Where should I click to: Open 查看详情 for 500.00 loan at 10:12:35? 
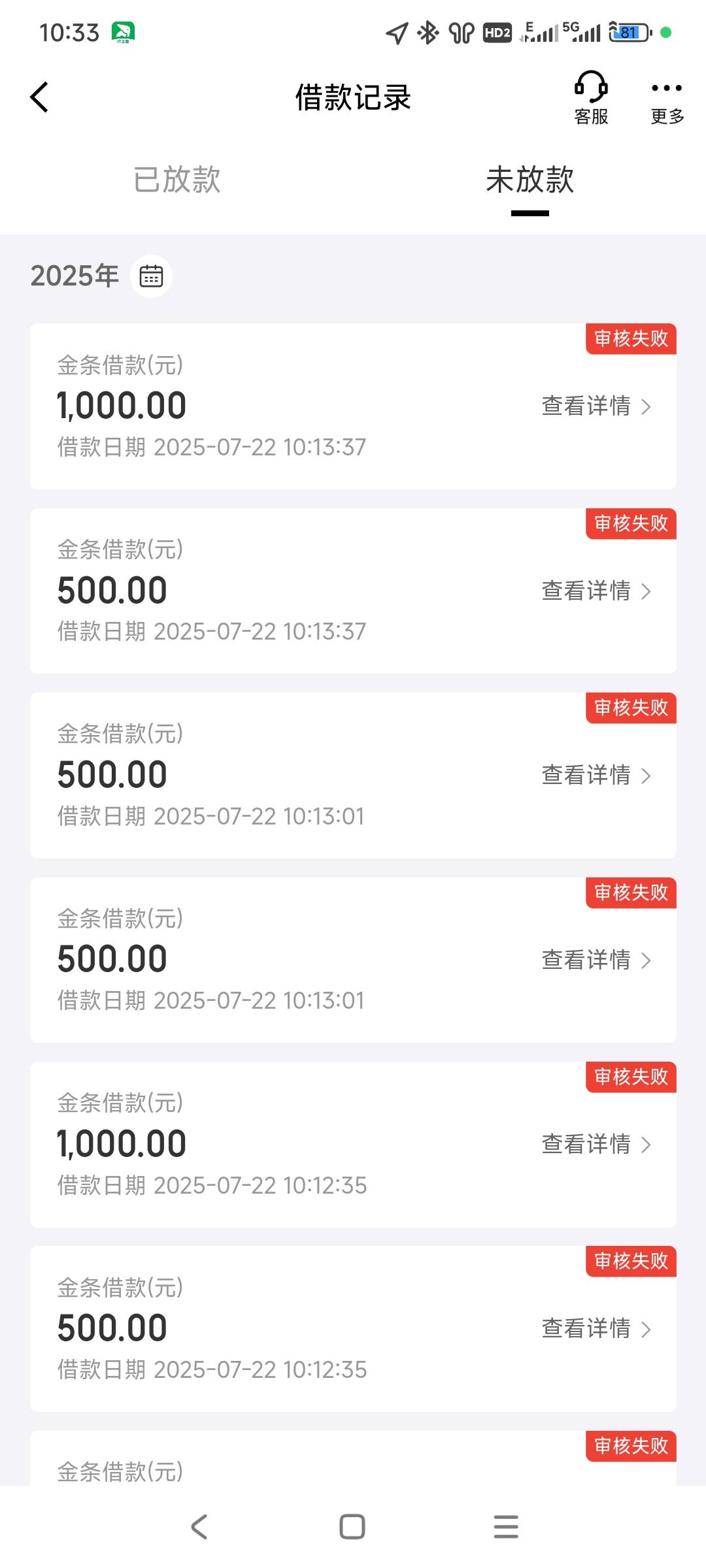[596, 1328]
